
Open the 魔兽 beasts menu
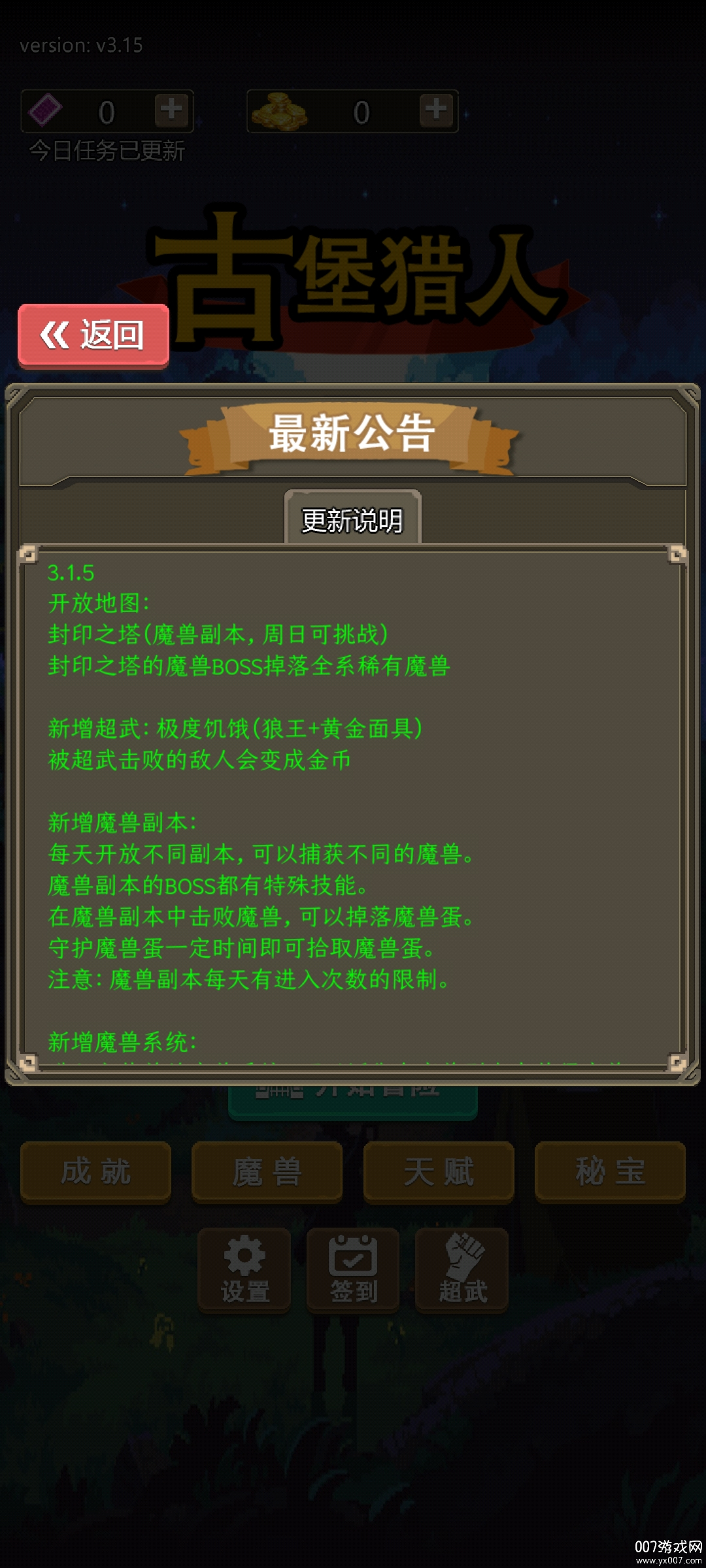pos(267,1171)
